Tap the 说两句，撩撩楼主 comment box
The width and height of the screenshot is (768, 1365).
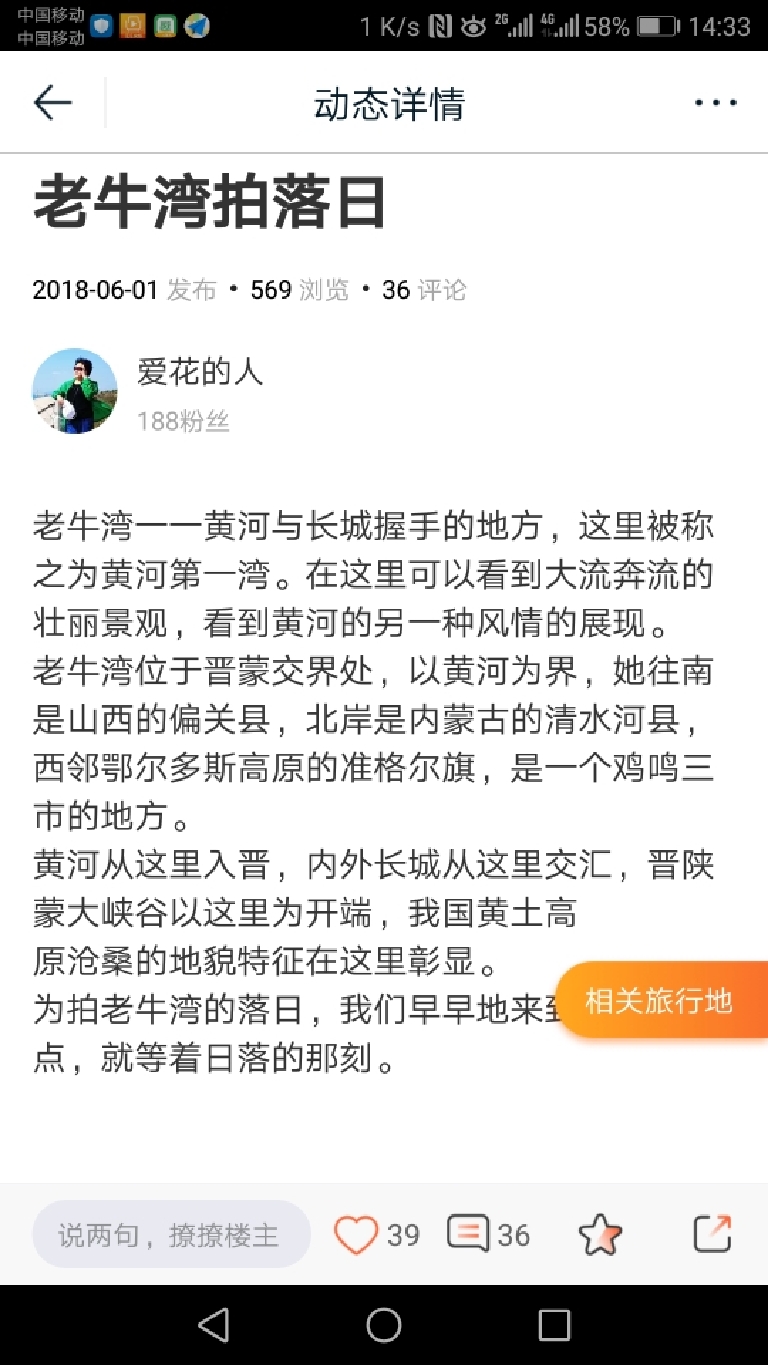click(170, 1235)
